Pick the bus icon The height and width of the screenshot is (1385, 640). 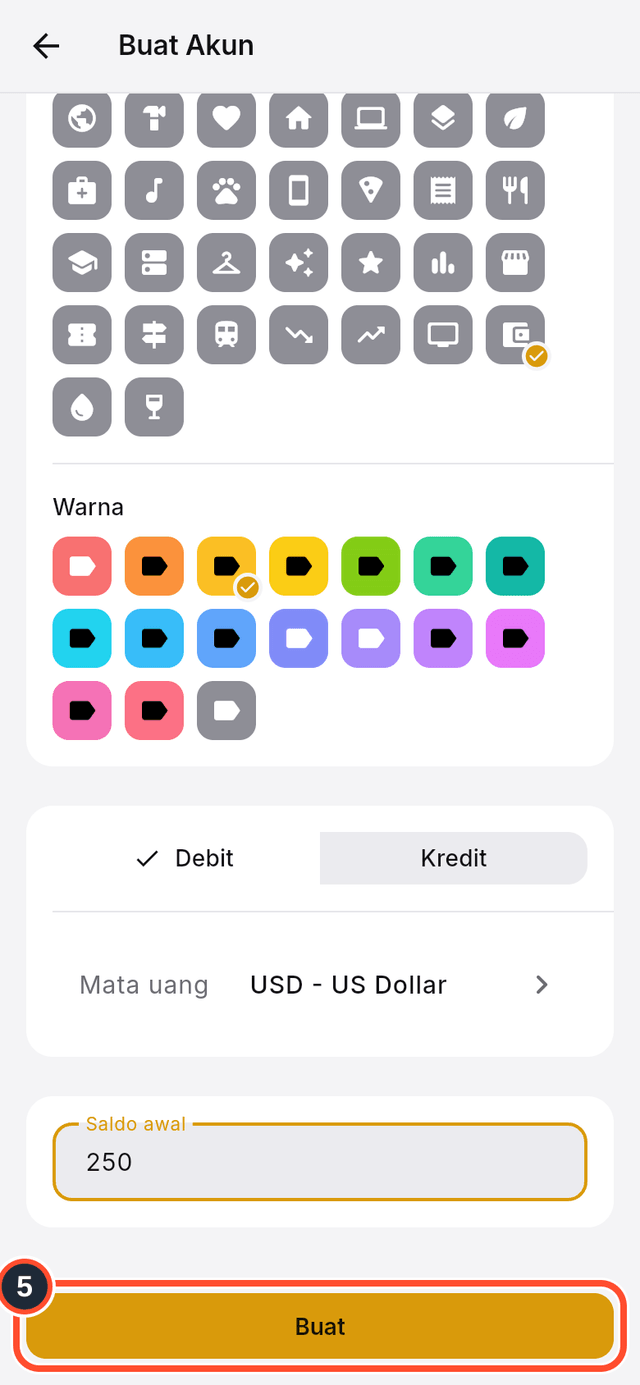(226, 334)
